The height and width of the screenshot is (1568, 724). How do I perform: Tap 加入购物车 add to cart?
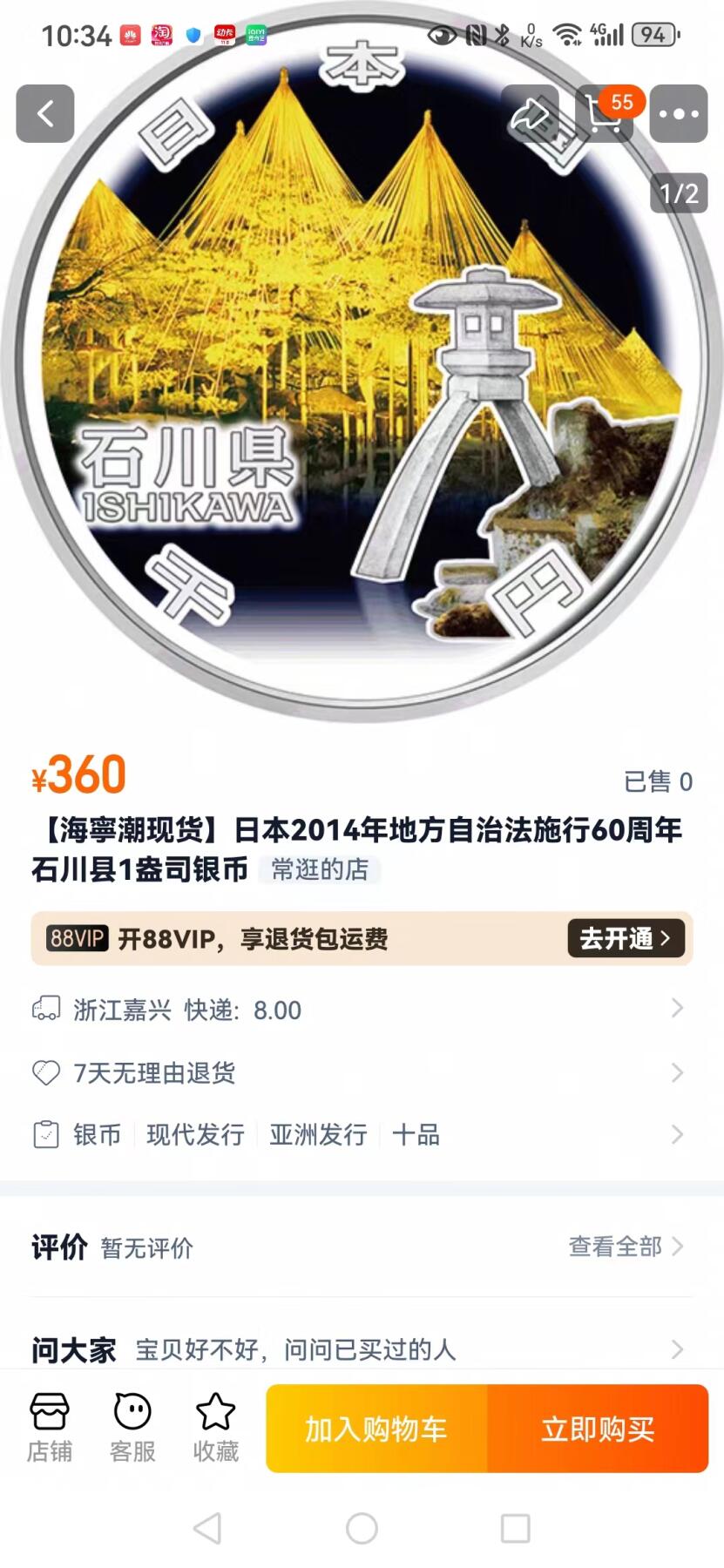point(374,1427)
